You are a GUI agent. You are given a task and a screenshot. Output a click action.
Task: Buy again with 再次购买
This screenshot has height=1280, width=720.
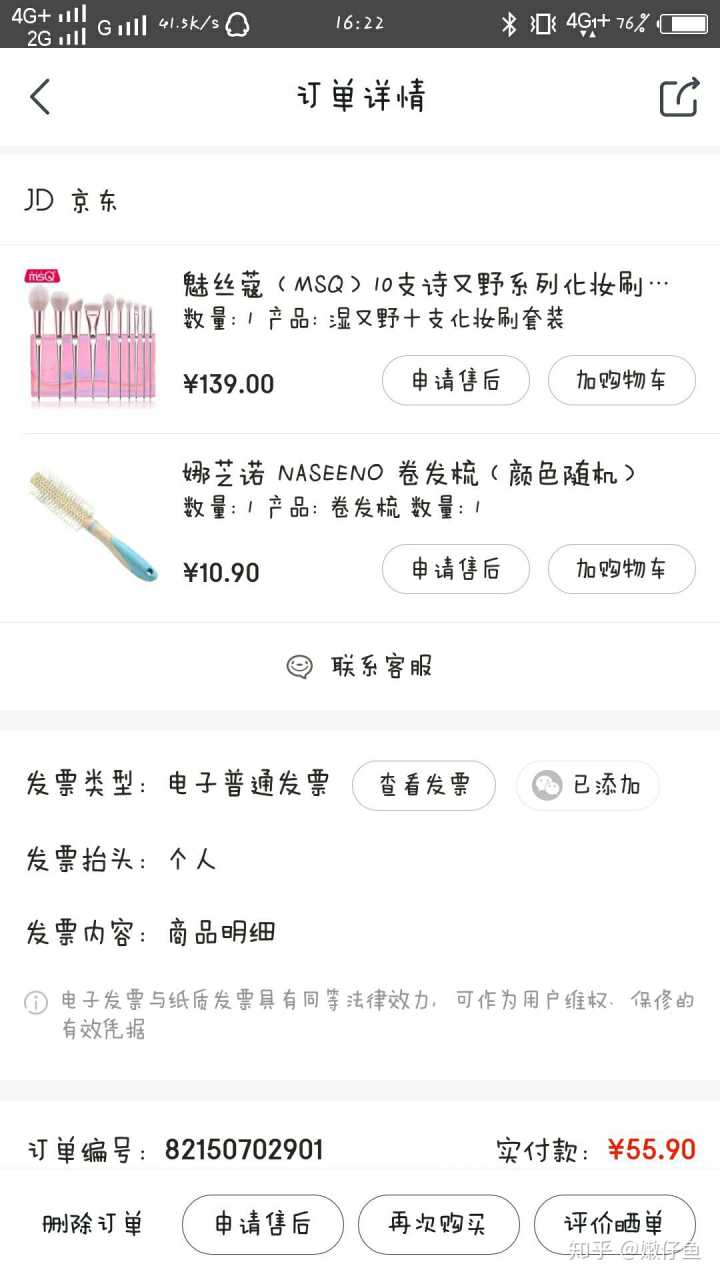click(439, 1224)
